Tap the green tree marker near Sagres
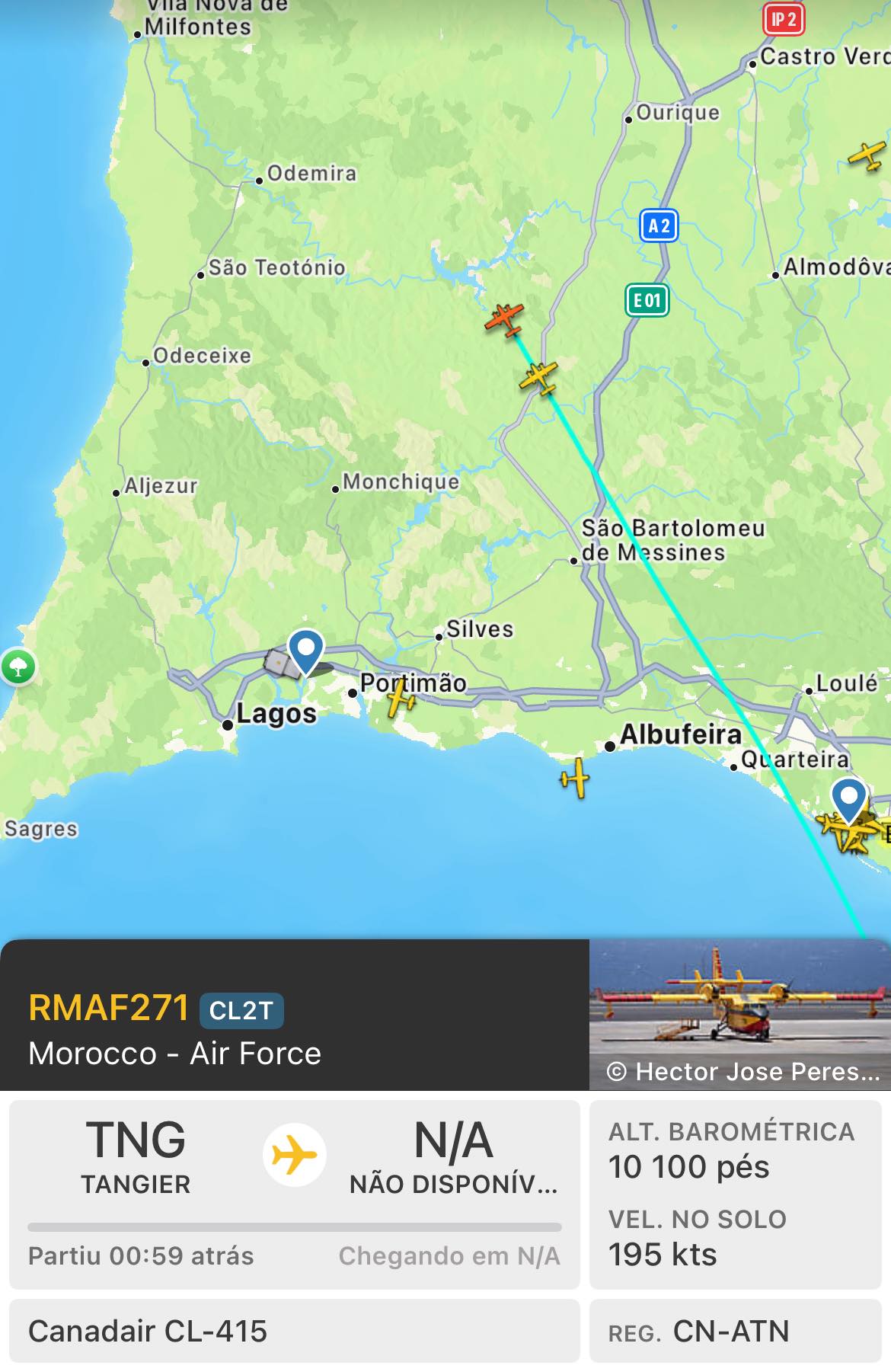This screenshot has height=1372, width=891. pos(18,667)
